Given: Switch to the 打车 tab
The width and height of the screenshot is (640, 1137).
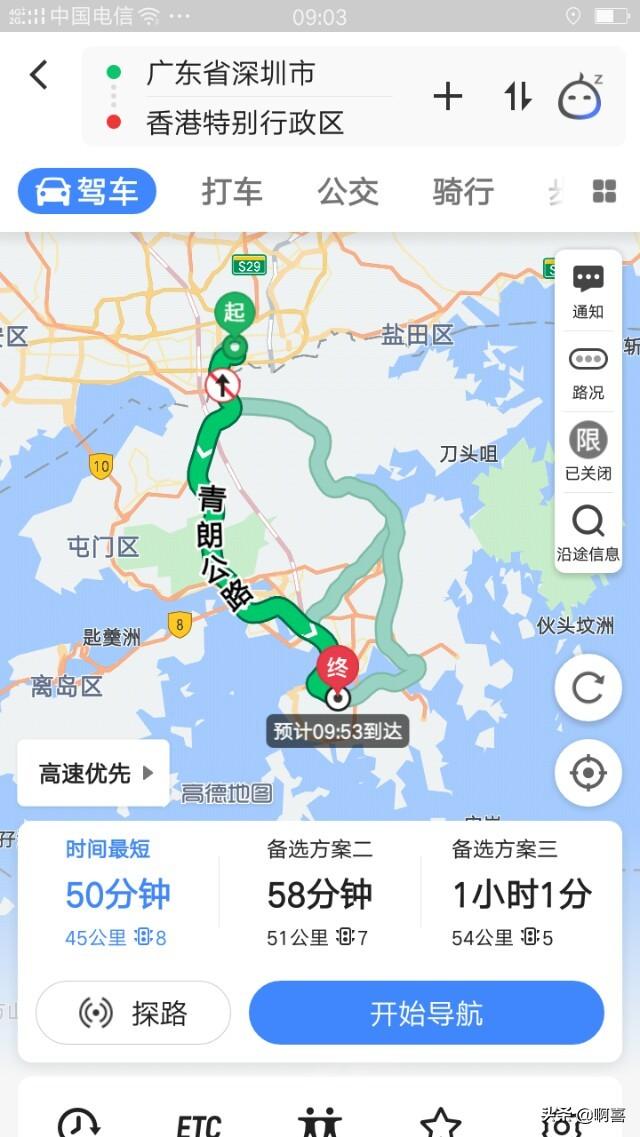Looking at the screenshot, I should click(x=231, y=192).
